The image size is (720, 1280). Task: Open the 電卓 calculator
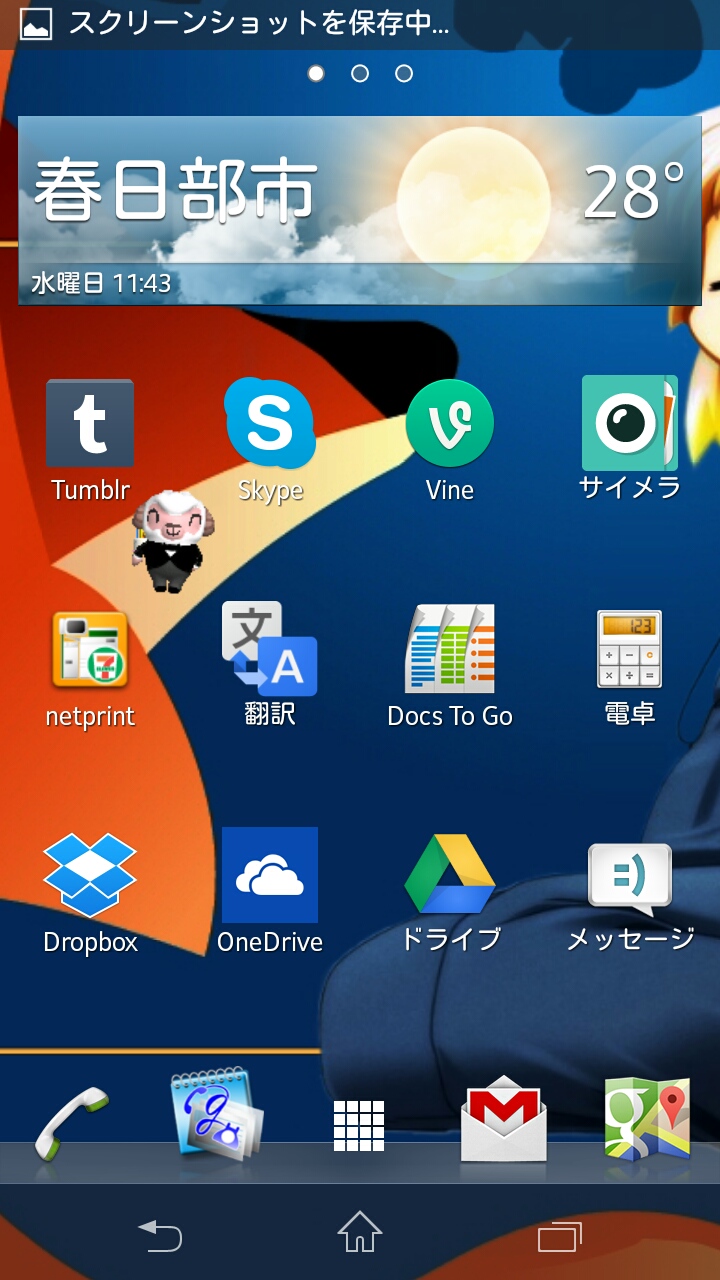[x=630, y=650]
